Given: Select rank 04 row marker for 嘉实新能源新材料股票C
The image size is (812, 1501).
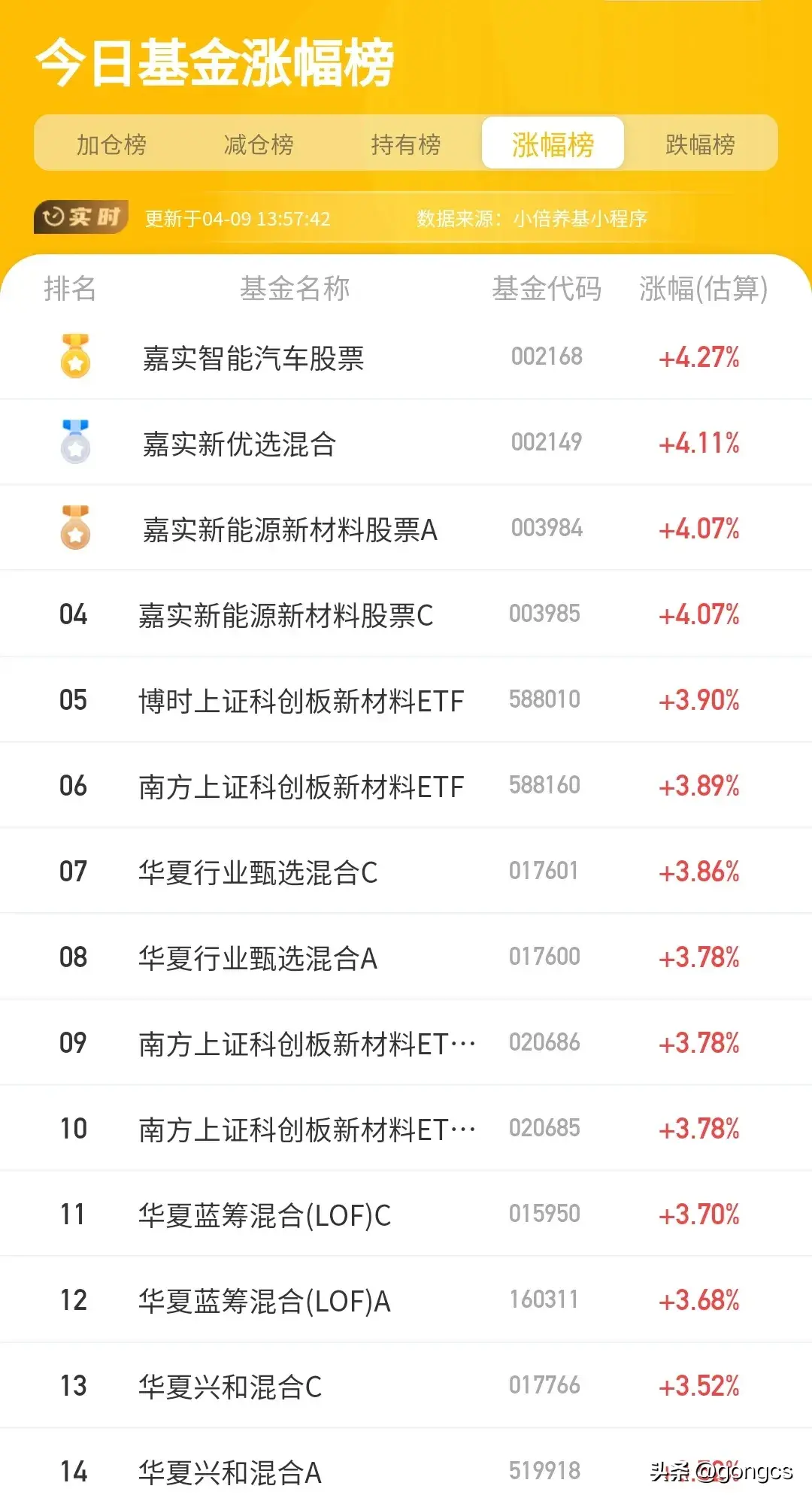Looking at the screenshot, I should click(x=72, y=613).
